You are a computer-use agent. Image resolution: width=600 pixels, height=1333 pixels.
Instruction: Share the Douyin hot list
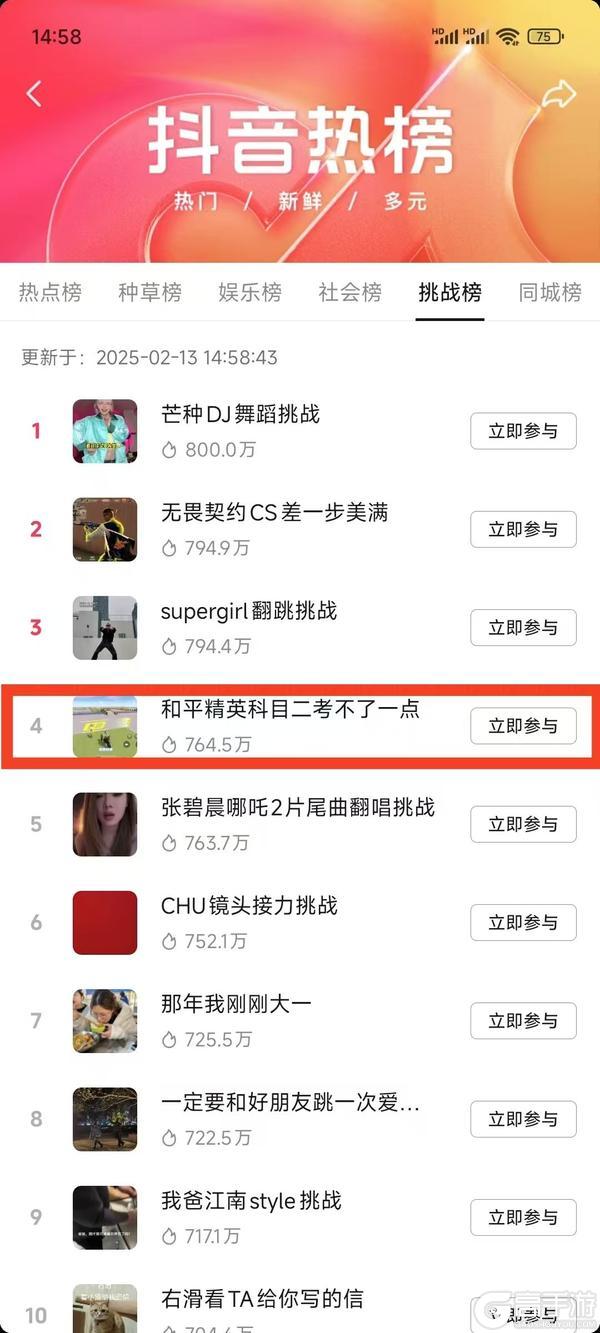tap(560, 94)
